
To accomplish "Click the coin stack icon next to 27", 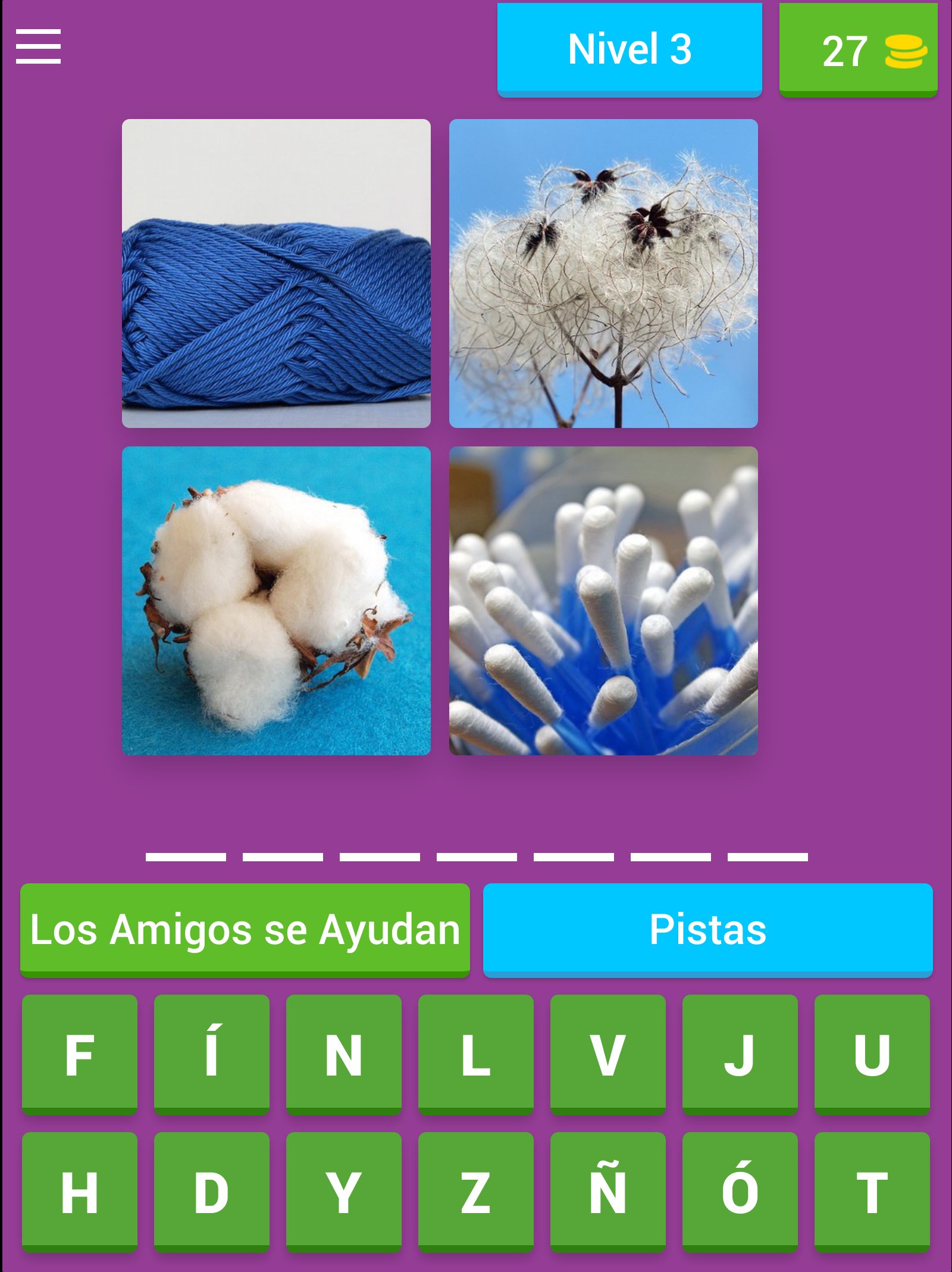I will (x=905, y=51).
